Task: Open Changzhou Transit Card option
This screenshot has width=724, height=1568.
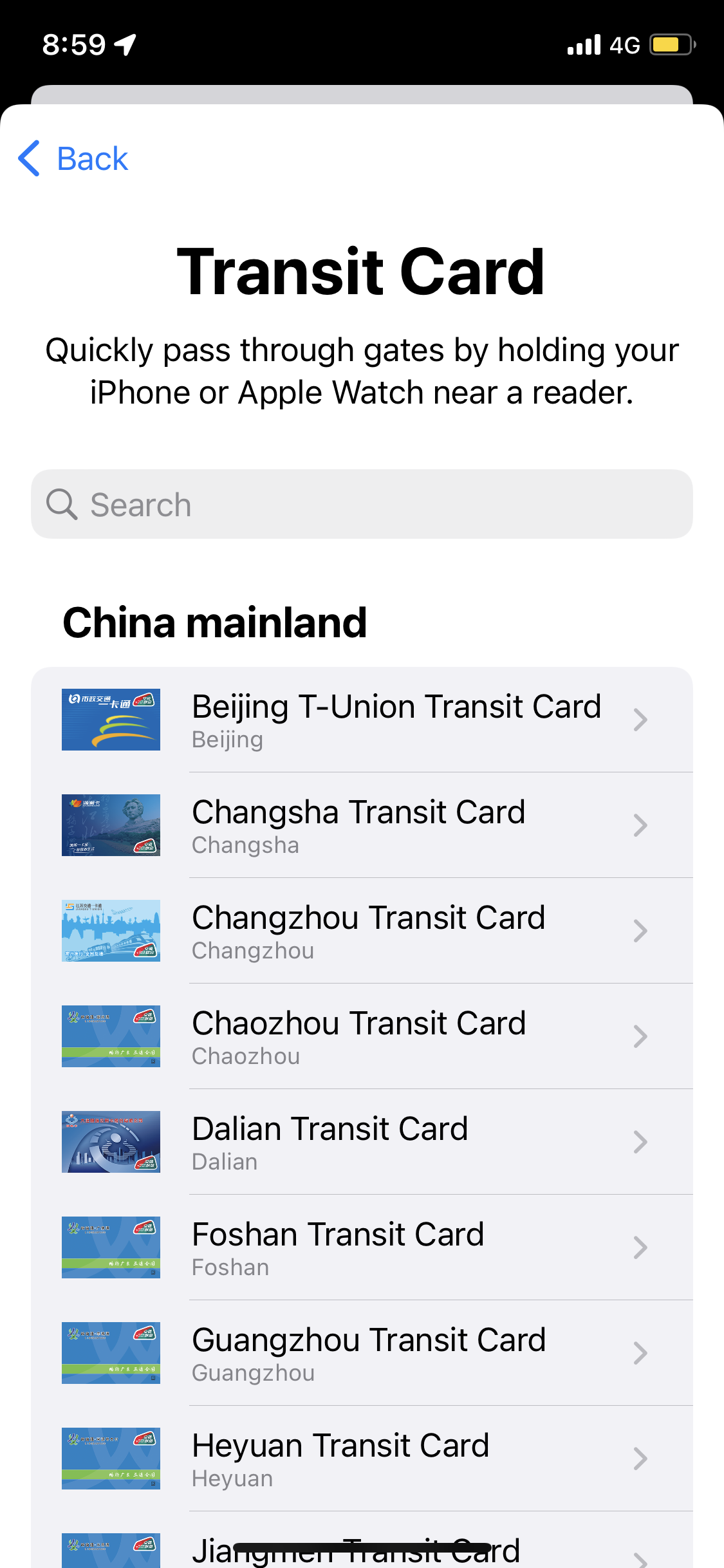Action: point(362,931)
